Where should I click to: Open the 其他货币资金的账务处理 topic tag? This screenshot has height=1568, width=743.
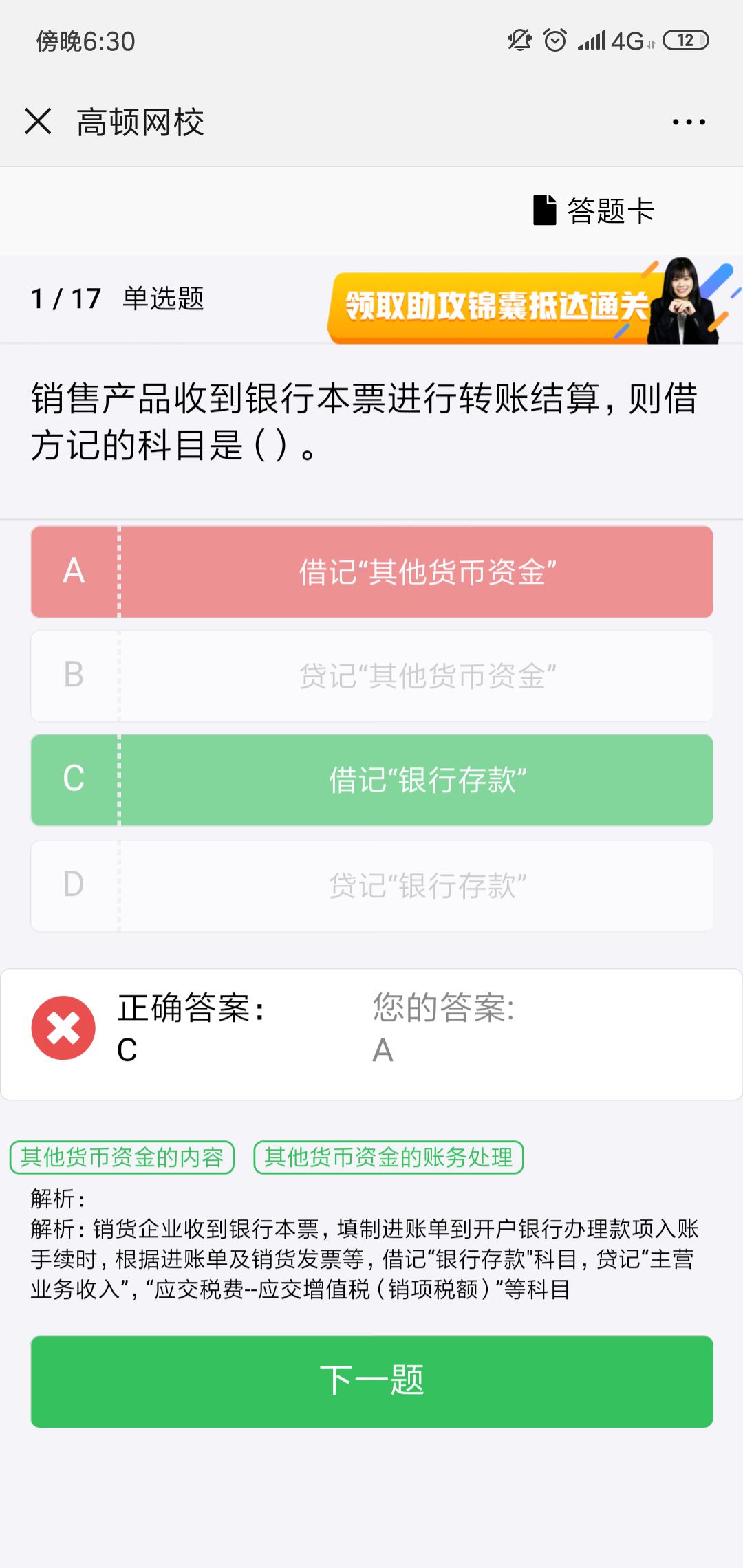tap(389, 1157)
